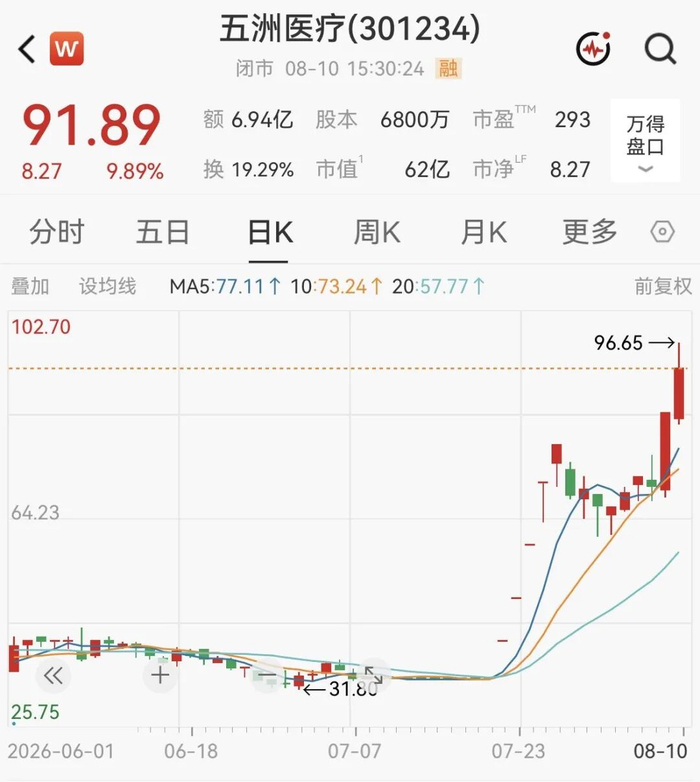
Task: Switch to the 周K chart
Action: click(x=377, y=232)
